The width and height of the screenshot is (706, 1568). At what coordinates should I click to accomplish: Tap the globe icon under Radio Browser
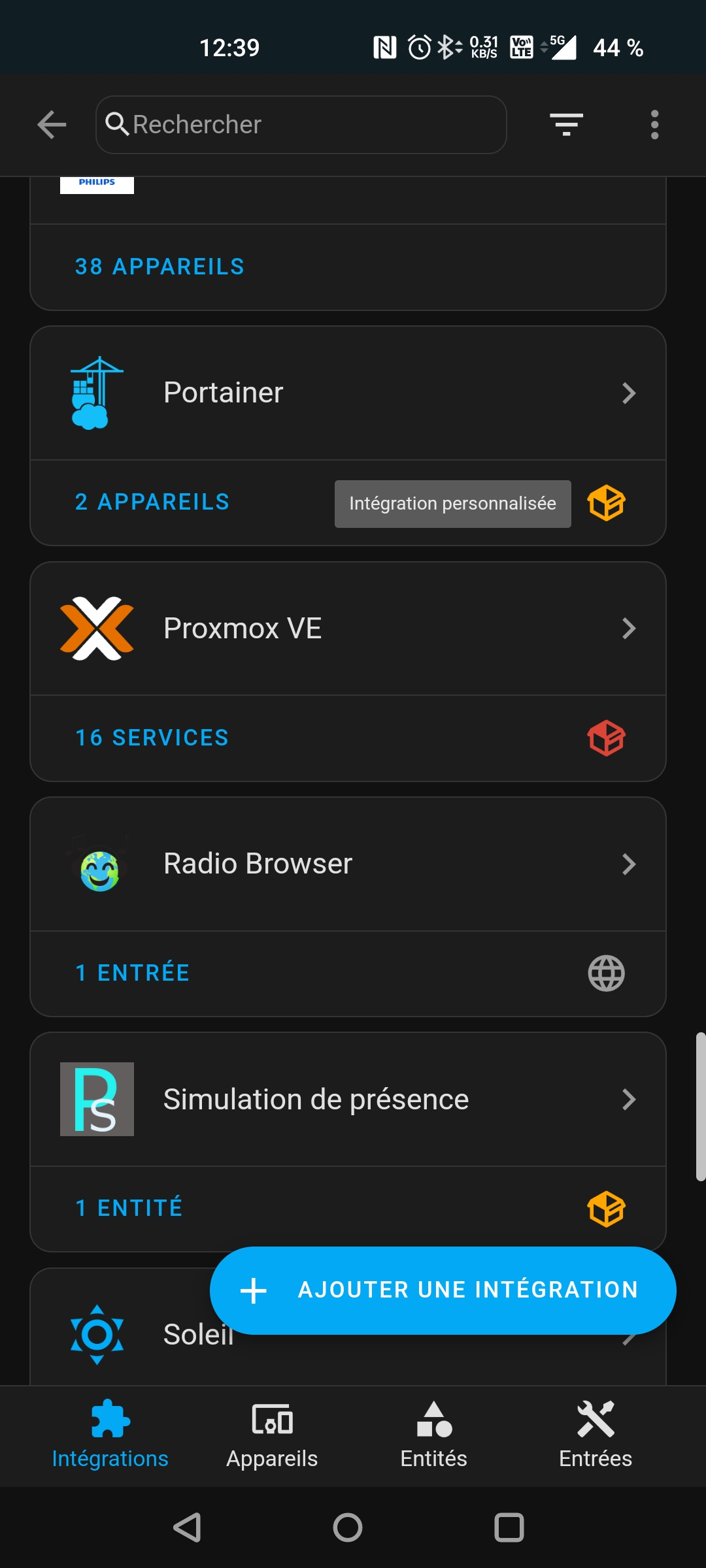607,973
